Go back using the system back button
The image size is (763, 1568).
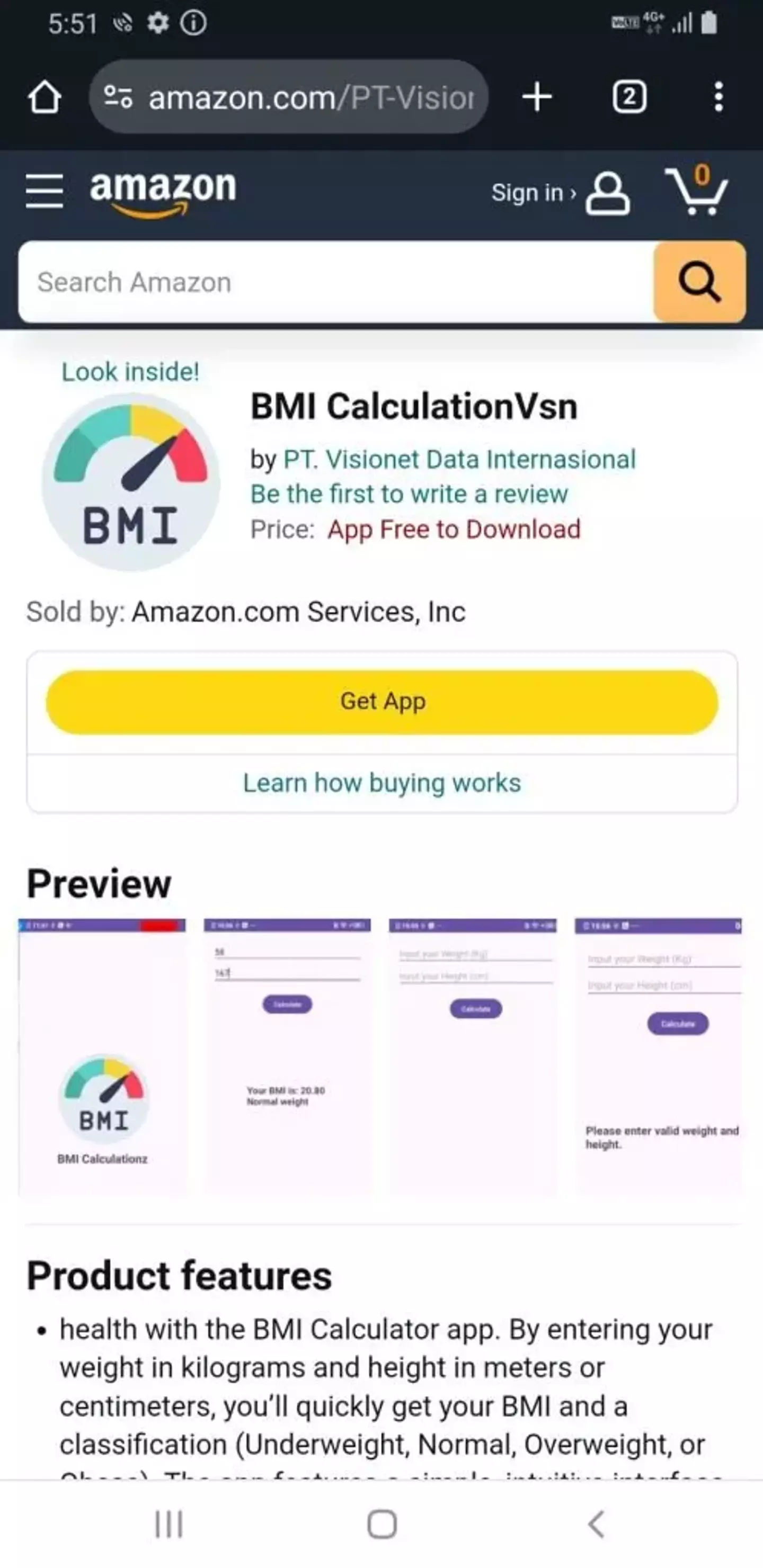tap(596, 1524)
